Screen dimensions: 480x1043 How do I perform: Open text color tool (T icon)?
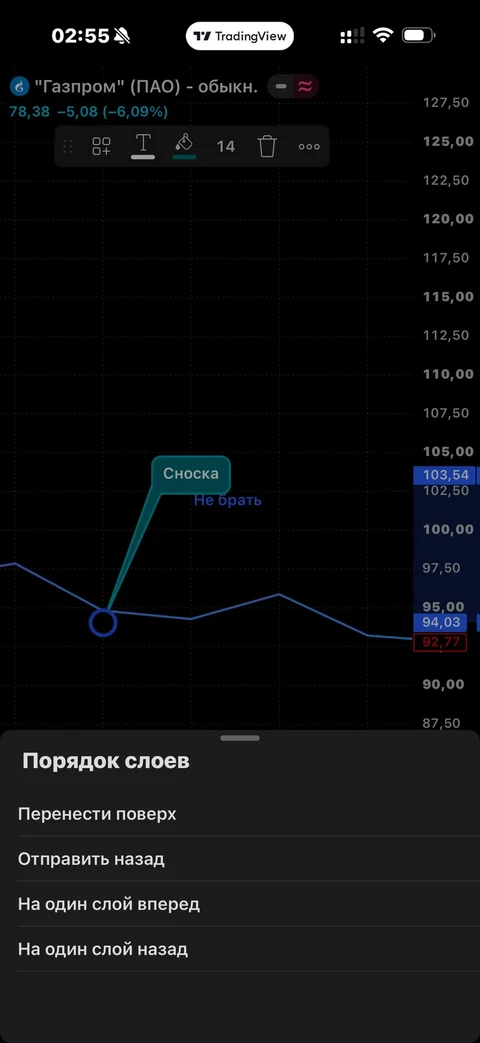[x=143, y=146]
